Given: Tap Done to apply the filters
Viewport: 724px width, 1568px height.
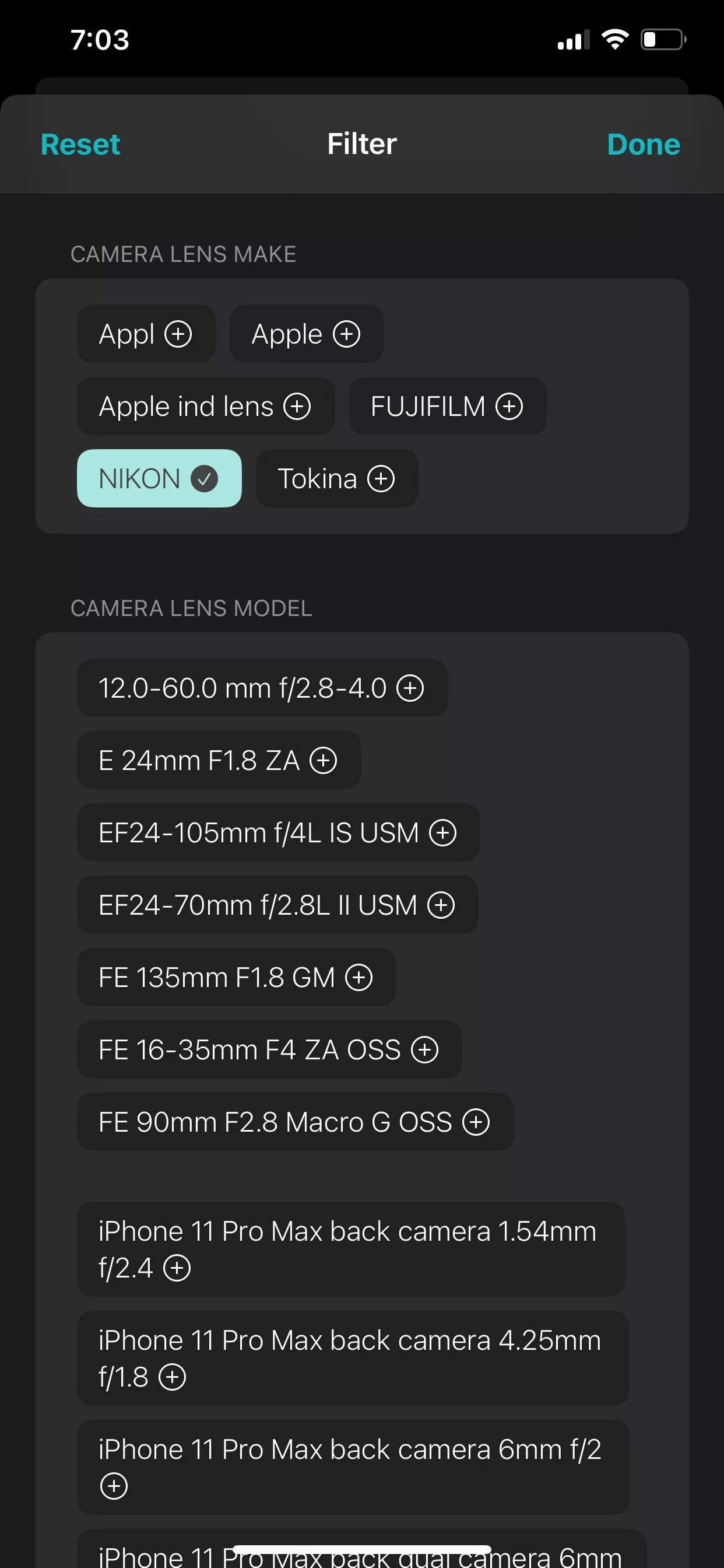Looking at the screenshot, I should tap(642, 144).
